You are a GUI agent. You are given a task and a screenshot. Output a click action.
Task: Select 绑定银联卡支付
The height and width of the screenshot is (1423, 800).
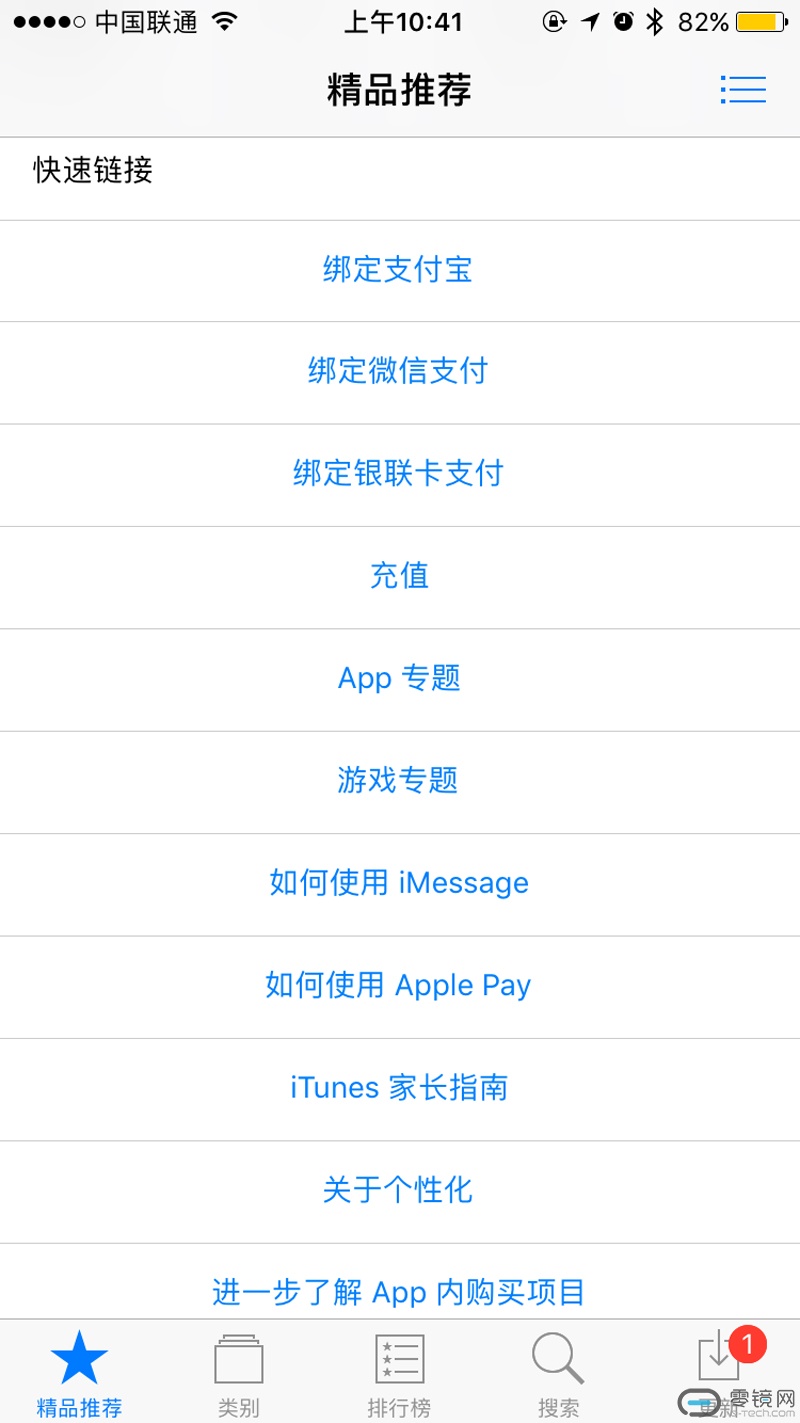tap(398, 474)
